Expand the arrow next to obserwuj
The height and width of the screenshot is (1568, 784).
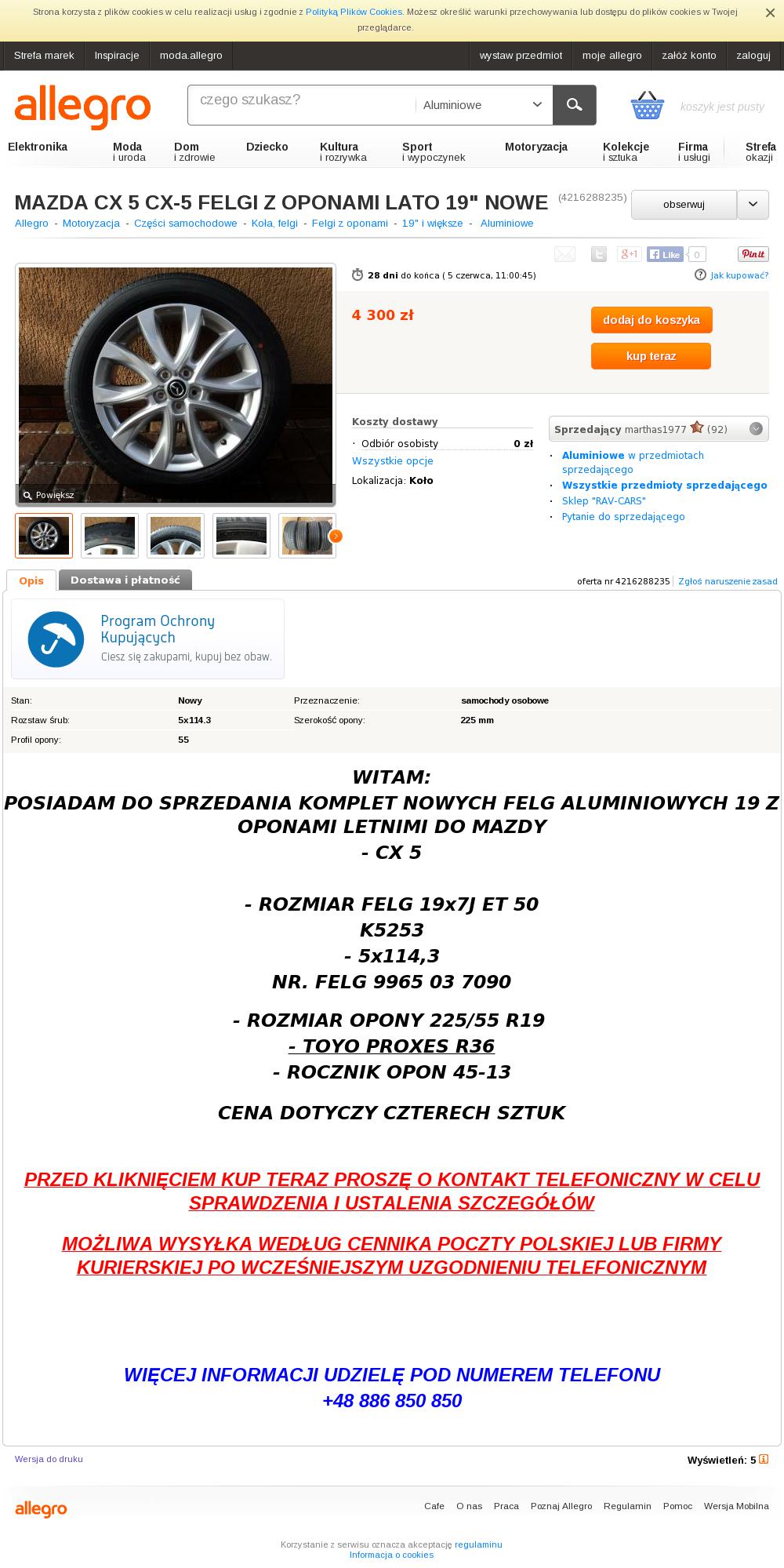[753, 205]
